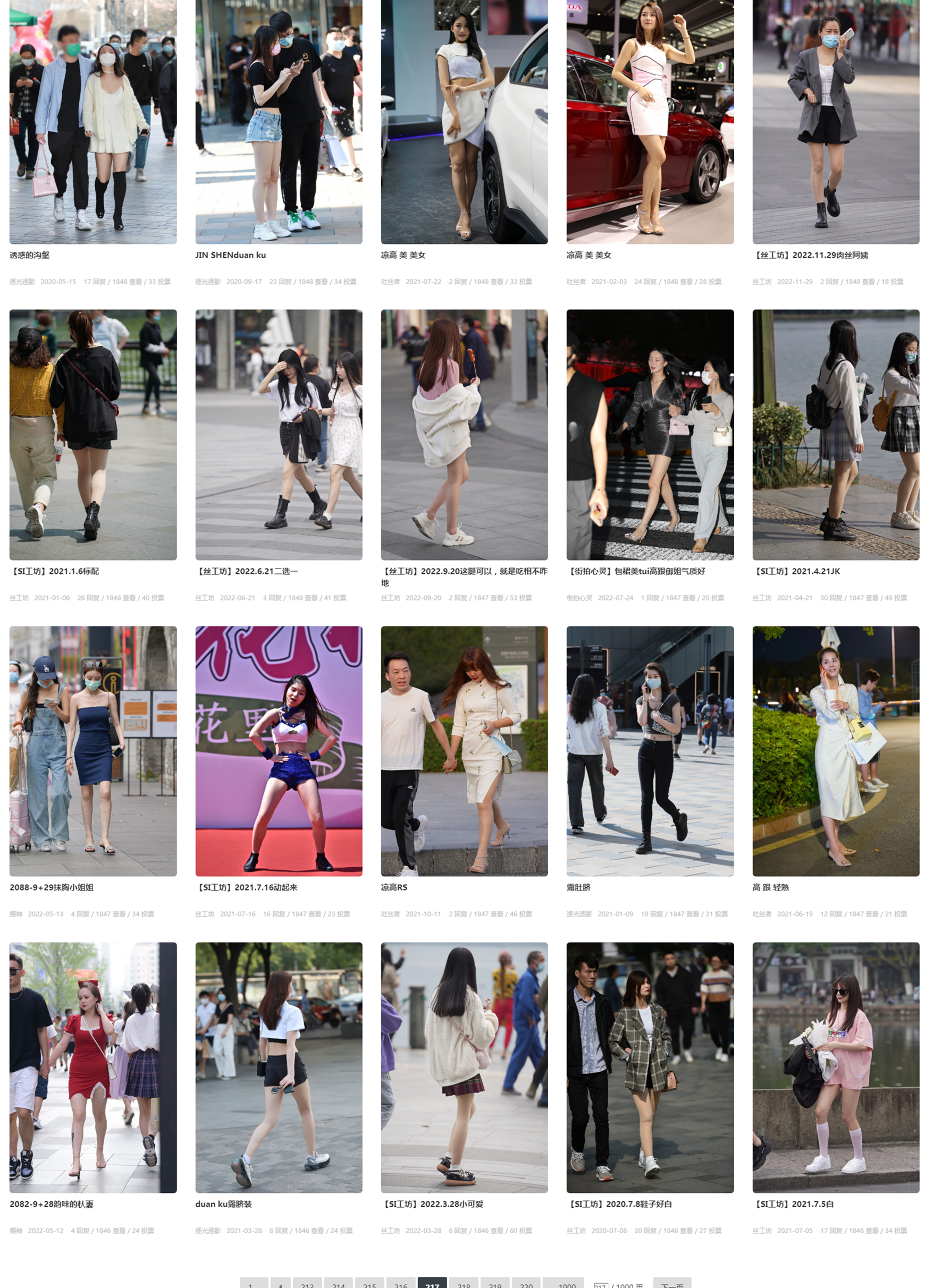Open the title link '诱惑的沟壑'
Viewport: 933px width, 1288px height.
30,255
